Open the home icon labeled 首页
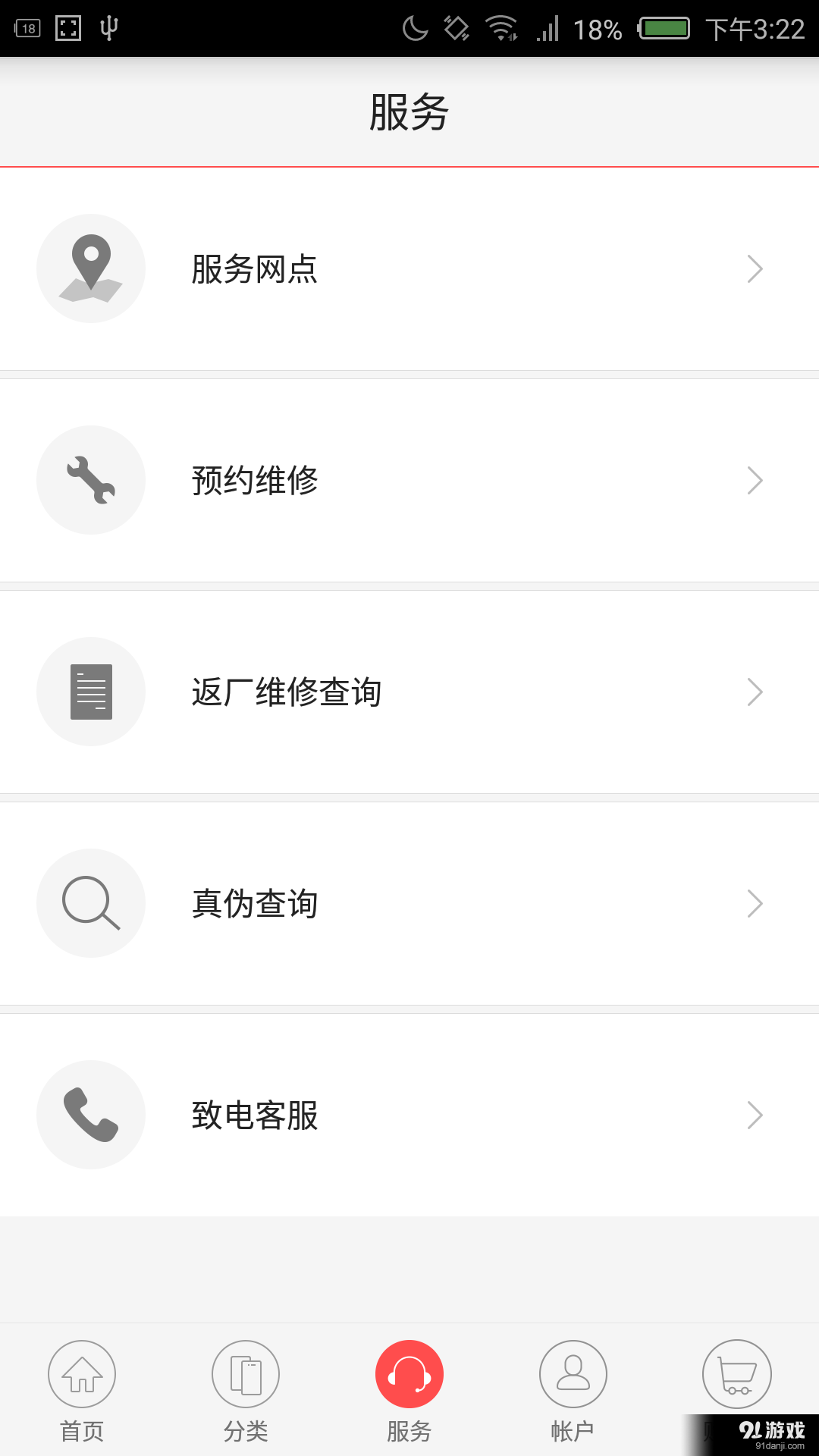The width and height of the screenshot is (819, 1456). [x=81, y=1373]
